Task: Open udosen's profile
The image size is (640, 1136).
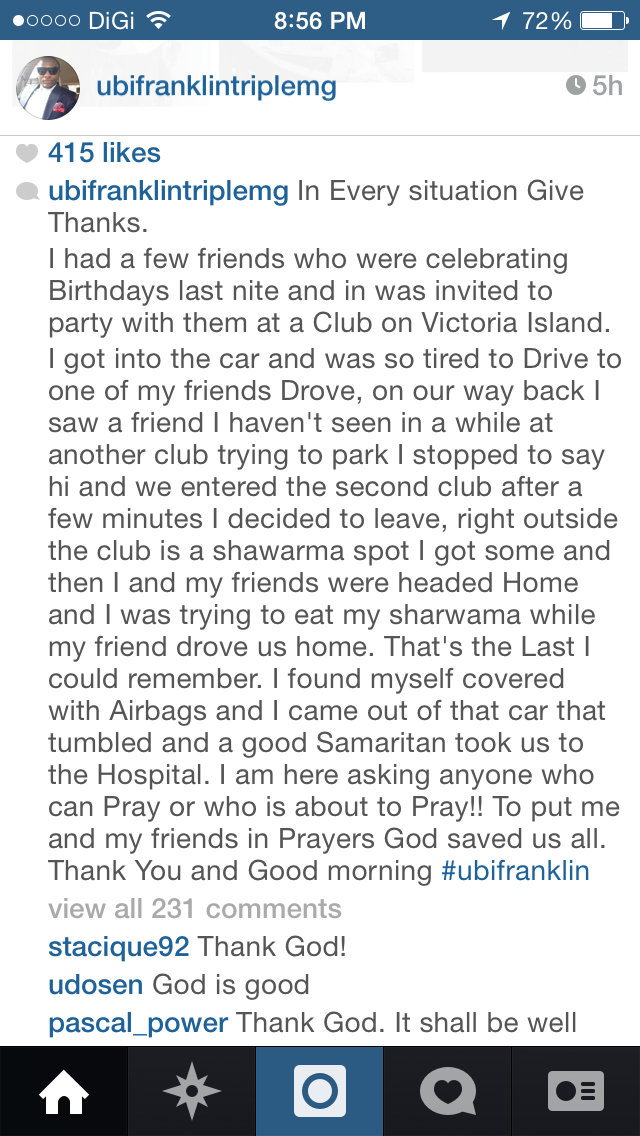Action: tap(96, 985)
